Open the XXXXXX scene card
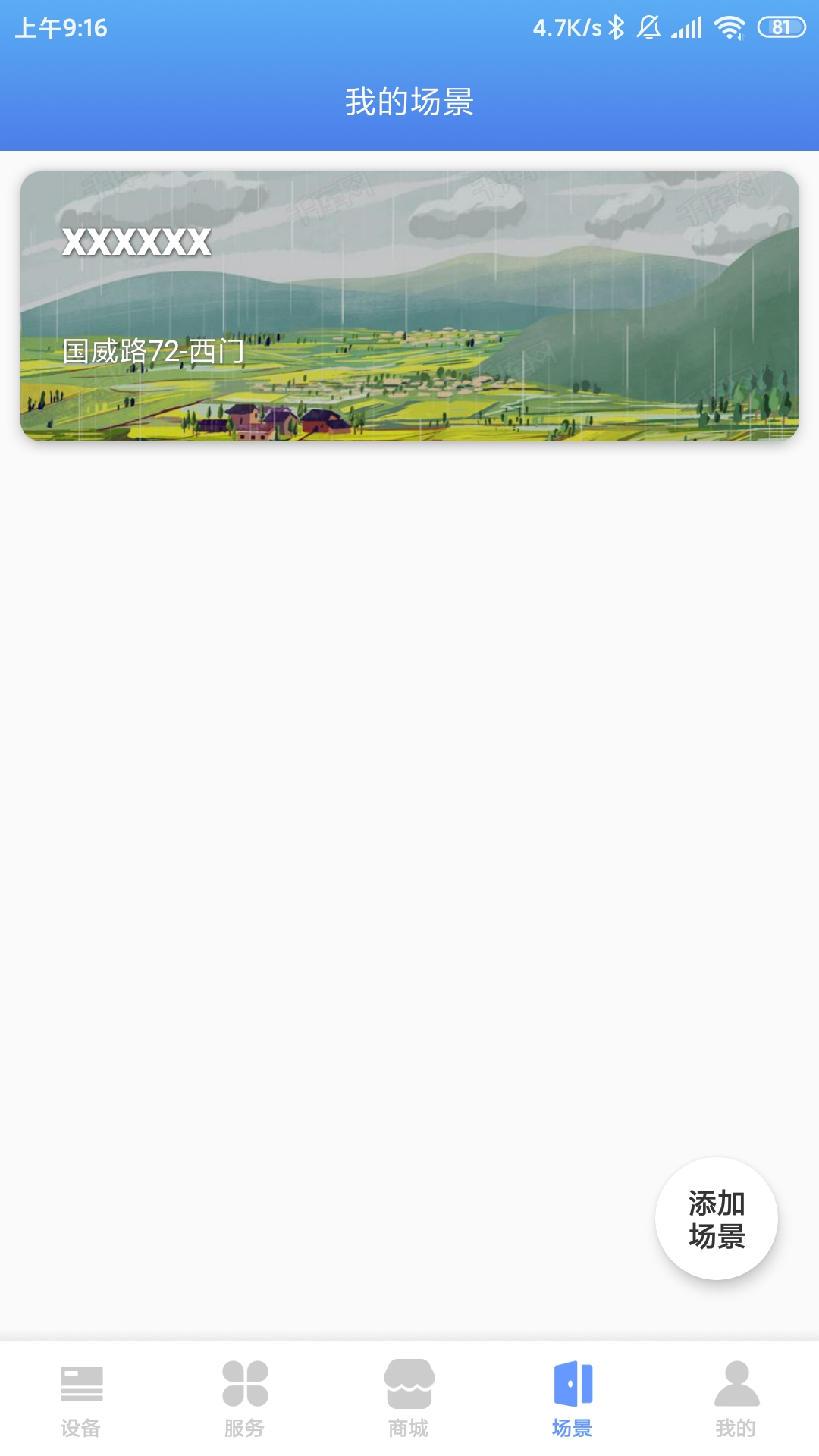This screenshot has height=1456, width=819. pos(409,306)
